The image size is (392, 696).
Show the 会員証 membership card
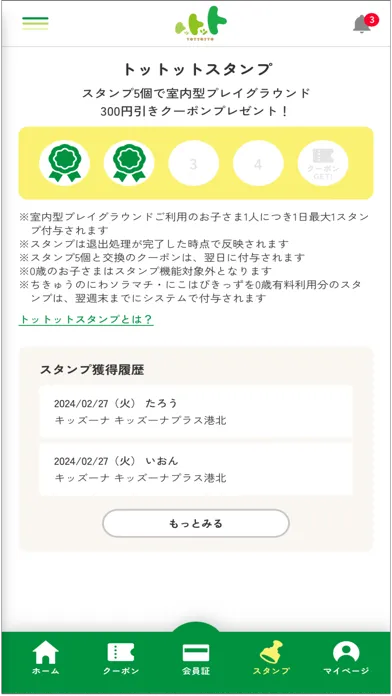[x=196, y=659]
